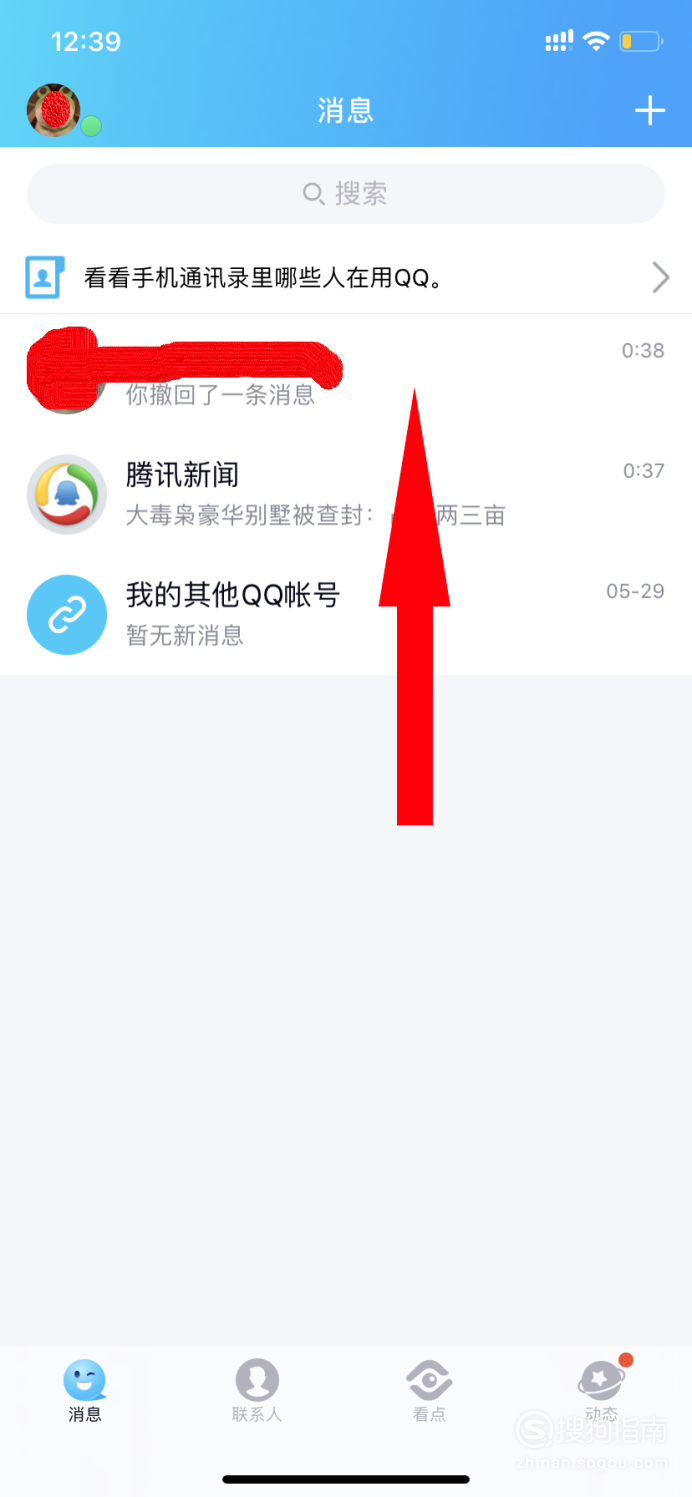Open the chat showing 你撤回了一条消息
Image resolution: width=692 pixels, height=1497 pixels.
tap(346, 374)
